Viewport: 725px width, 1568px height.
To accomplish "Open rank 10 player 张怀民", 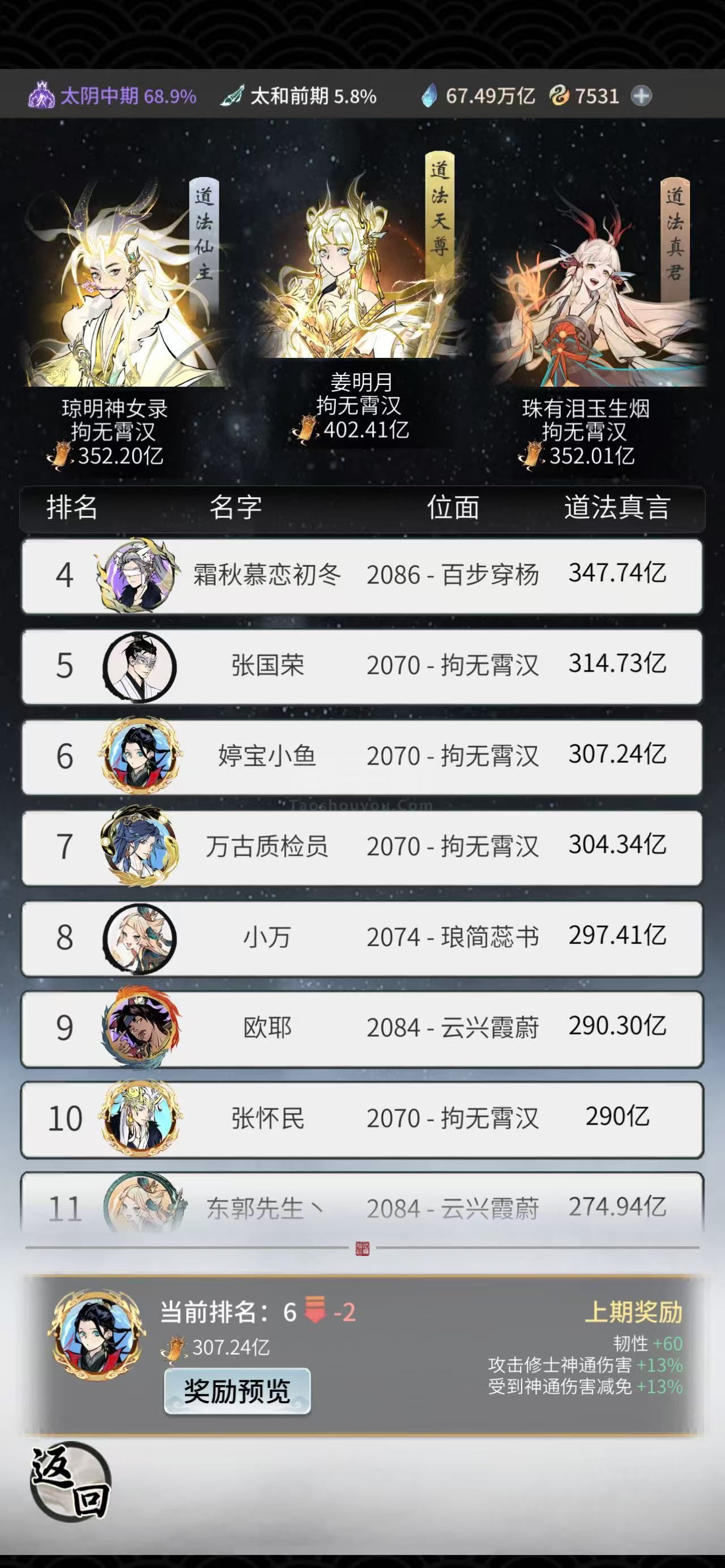I will (361, 1119).
